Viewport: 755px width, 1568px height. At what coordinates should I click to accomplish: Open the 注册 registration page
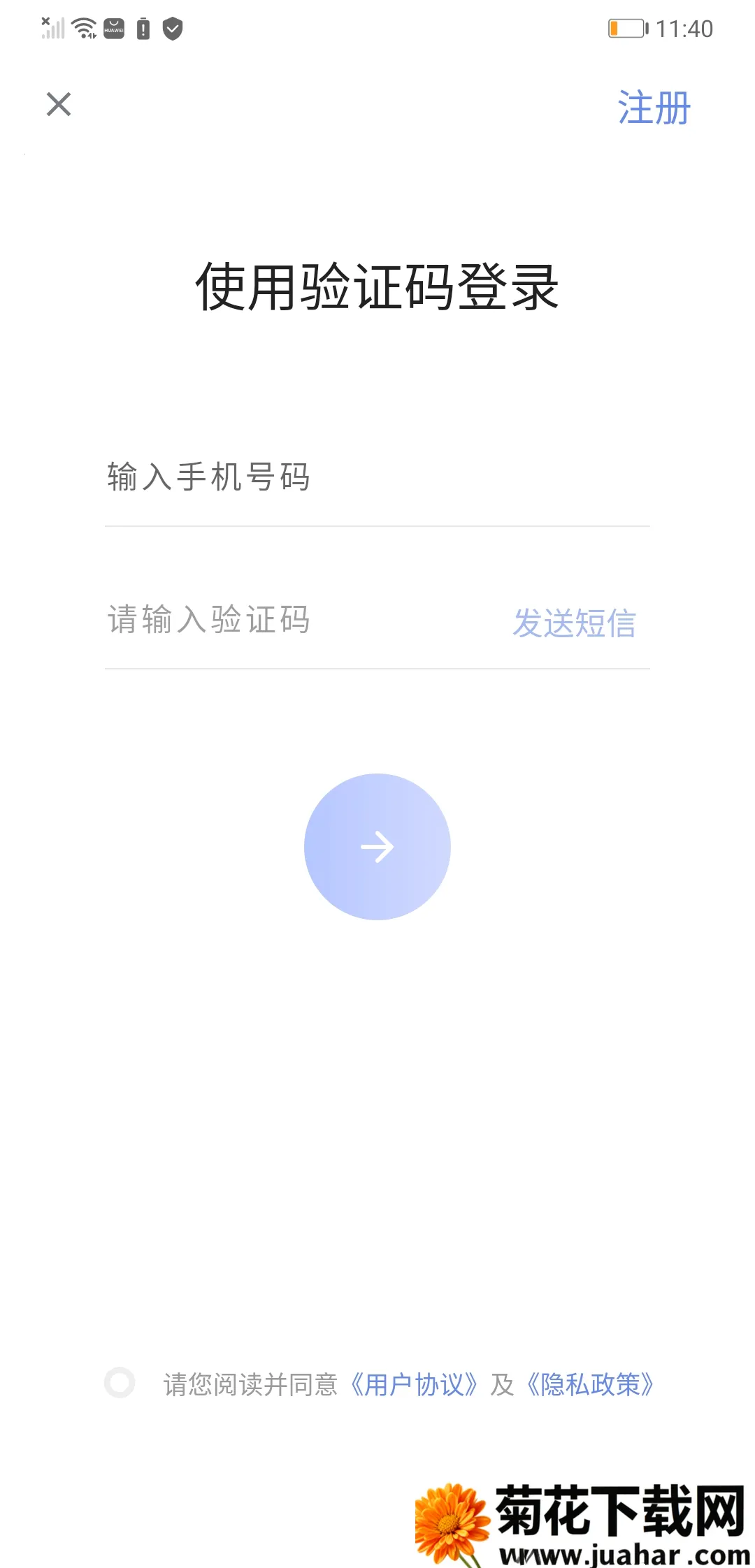[x=652, y=108]
